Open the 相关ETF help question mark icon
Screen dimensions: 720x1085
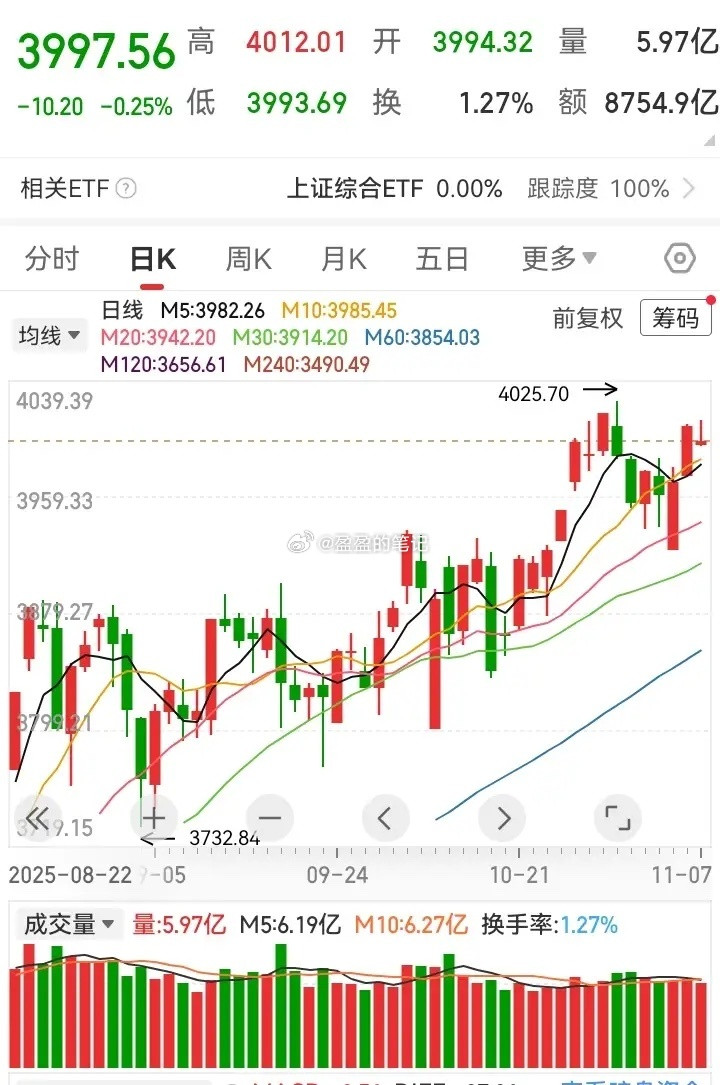pos(126,189)
